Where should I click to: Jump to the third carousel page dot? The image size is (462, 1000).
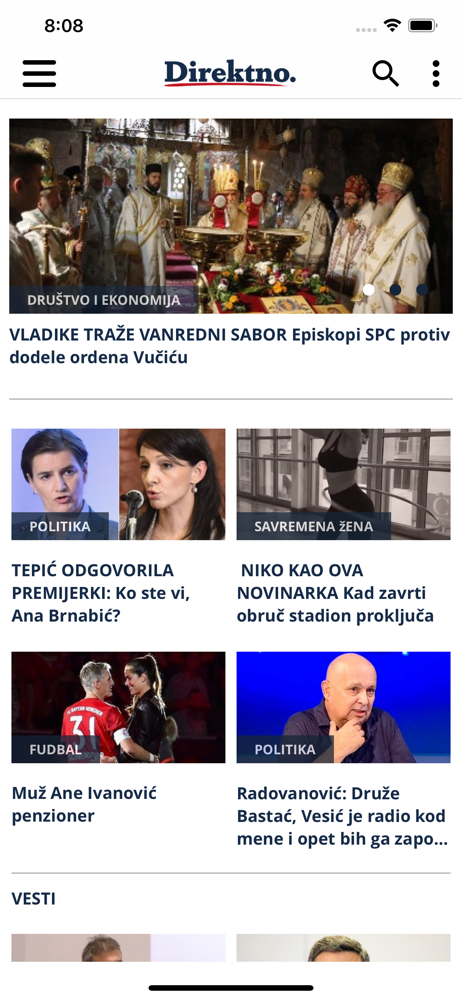[x=422, y=290]
